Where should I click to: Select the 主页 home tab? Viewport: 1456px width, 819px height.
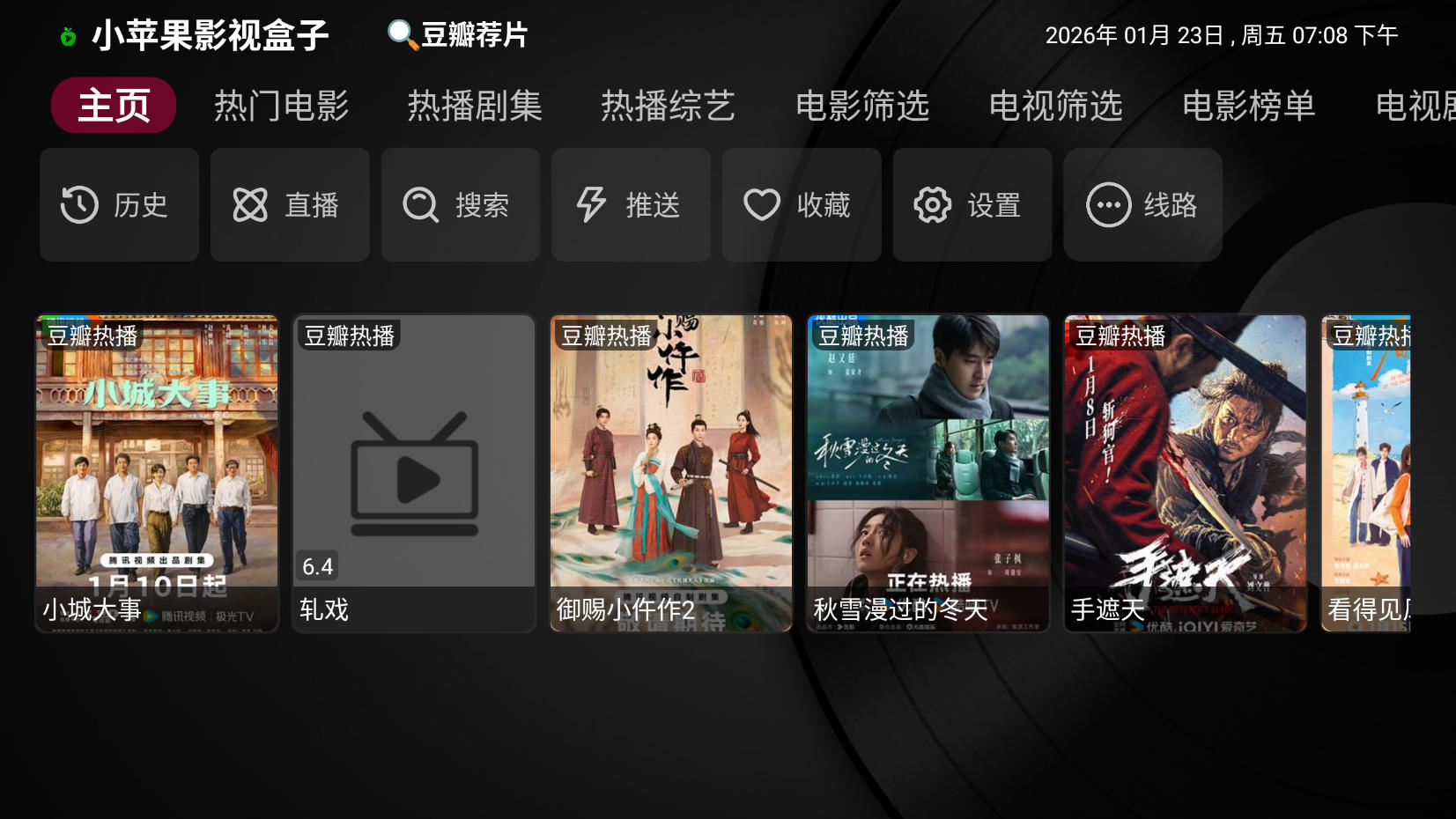(x=114, y=106)
